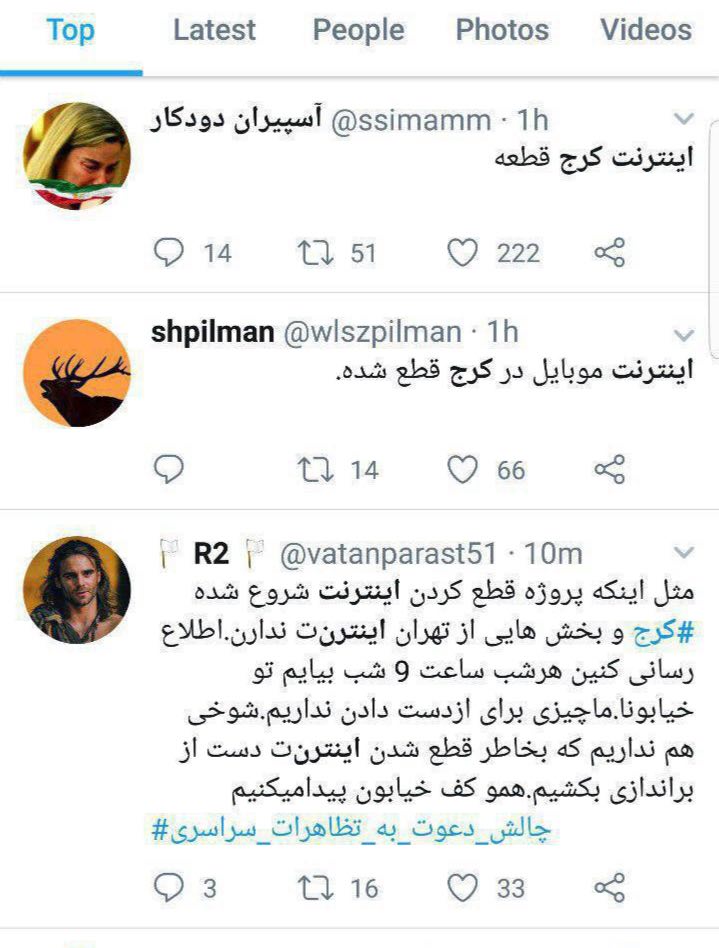Screen dimensions: 719x948
Task: Open the dropdown arrow on R2's tweet
Action: (685, 552)
